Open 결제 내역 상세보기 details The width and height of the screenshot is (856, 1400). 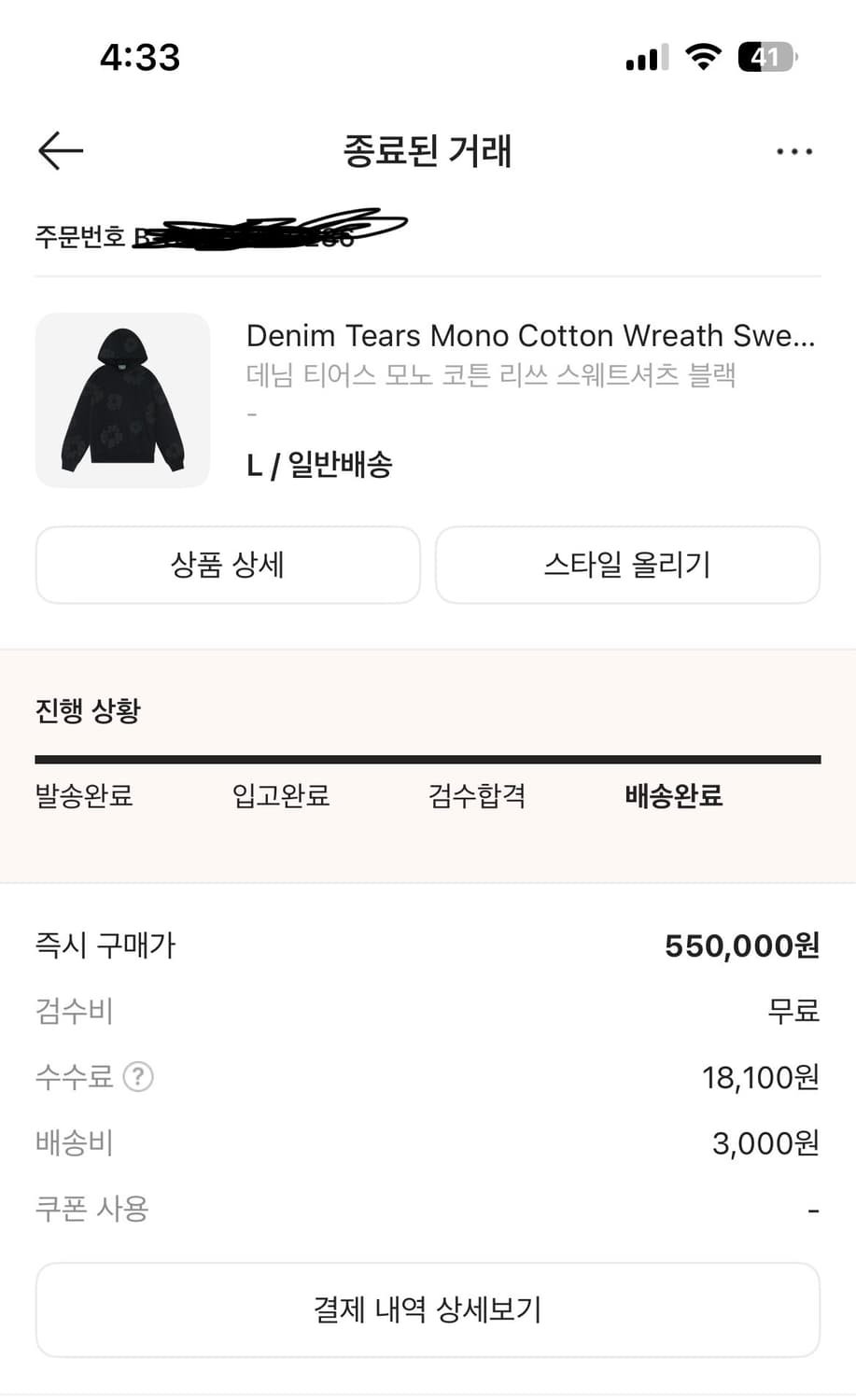pos(428,1309)
